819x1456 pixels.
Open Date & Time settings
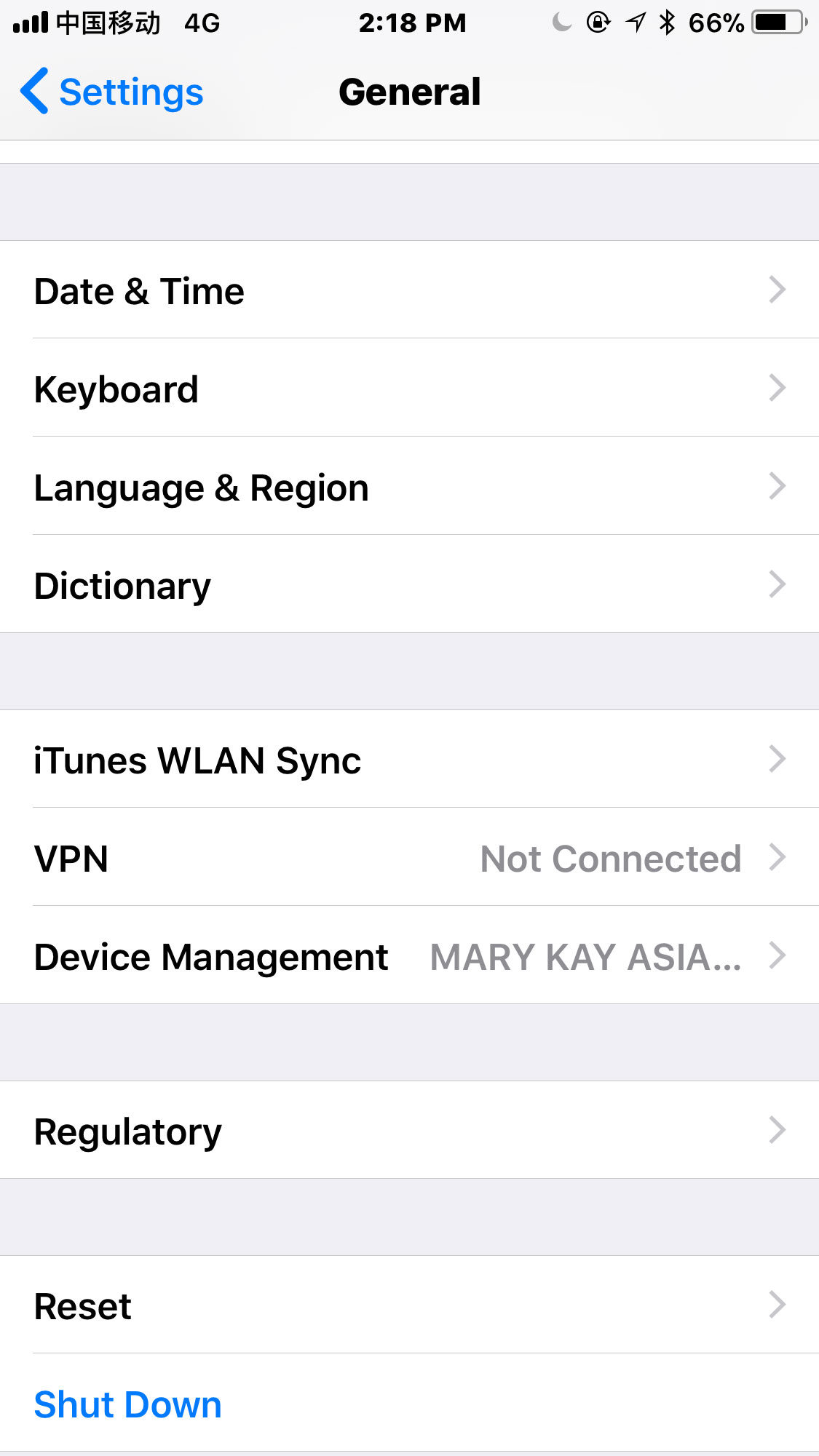click(x=409, y=290)
